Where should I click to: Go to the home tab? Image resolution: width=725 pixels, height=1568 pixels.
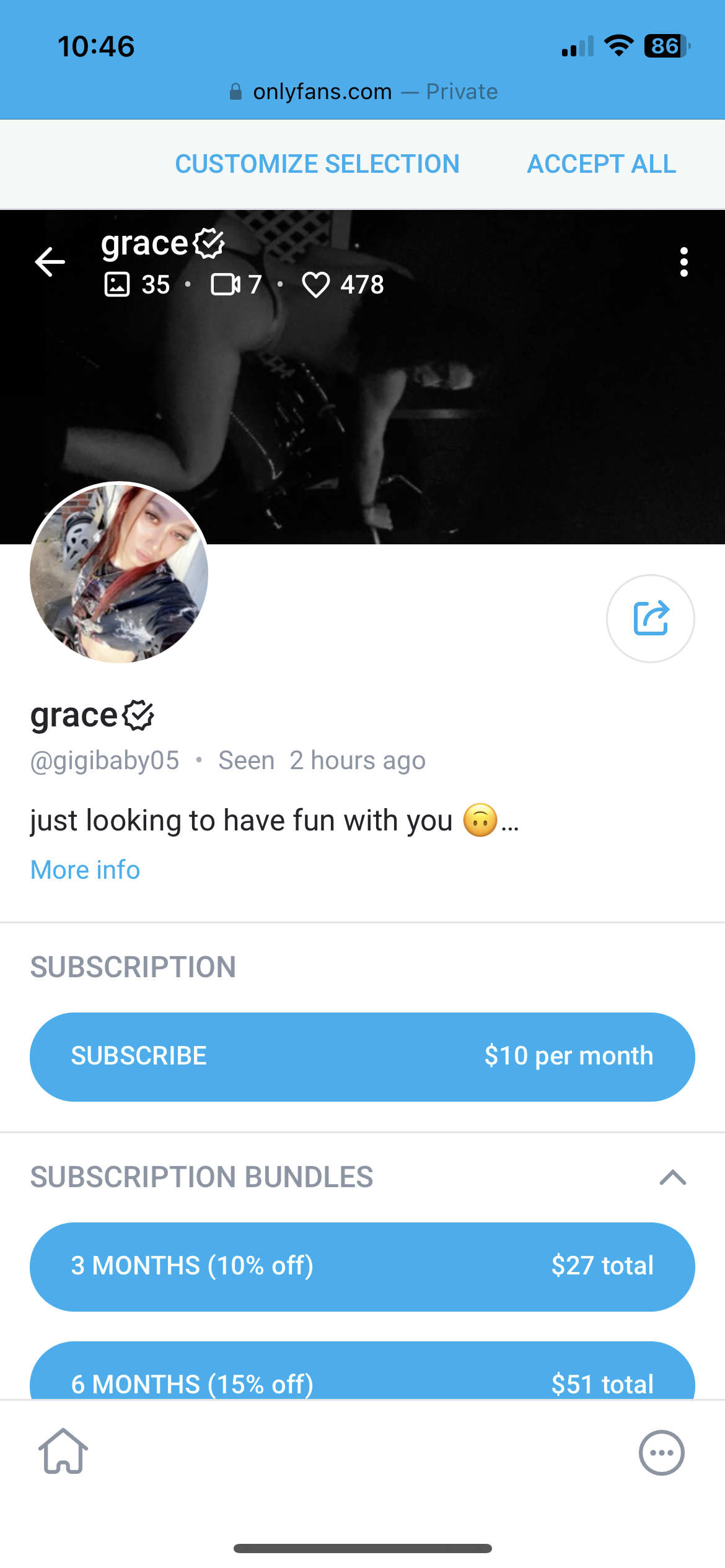click(63, 1452)
